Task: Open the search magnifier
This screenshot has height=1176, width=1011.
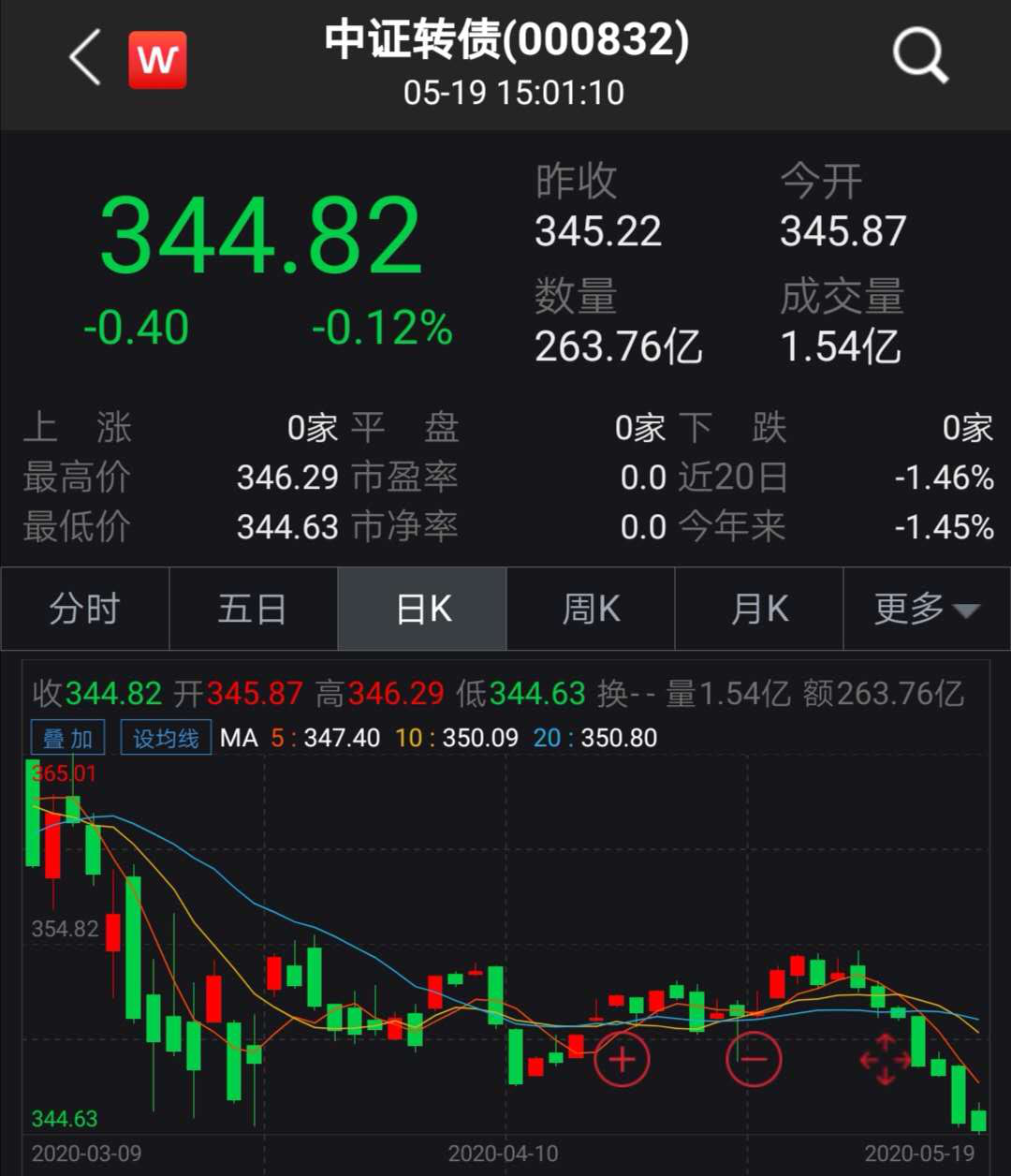Action: click(920, 56)
